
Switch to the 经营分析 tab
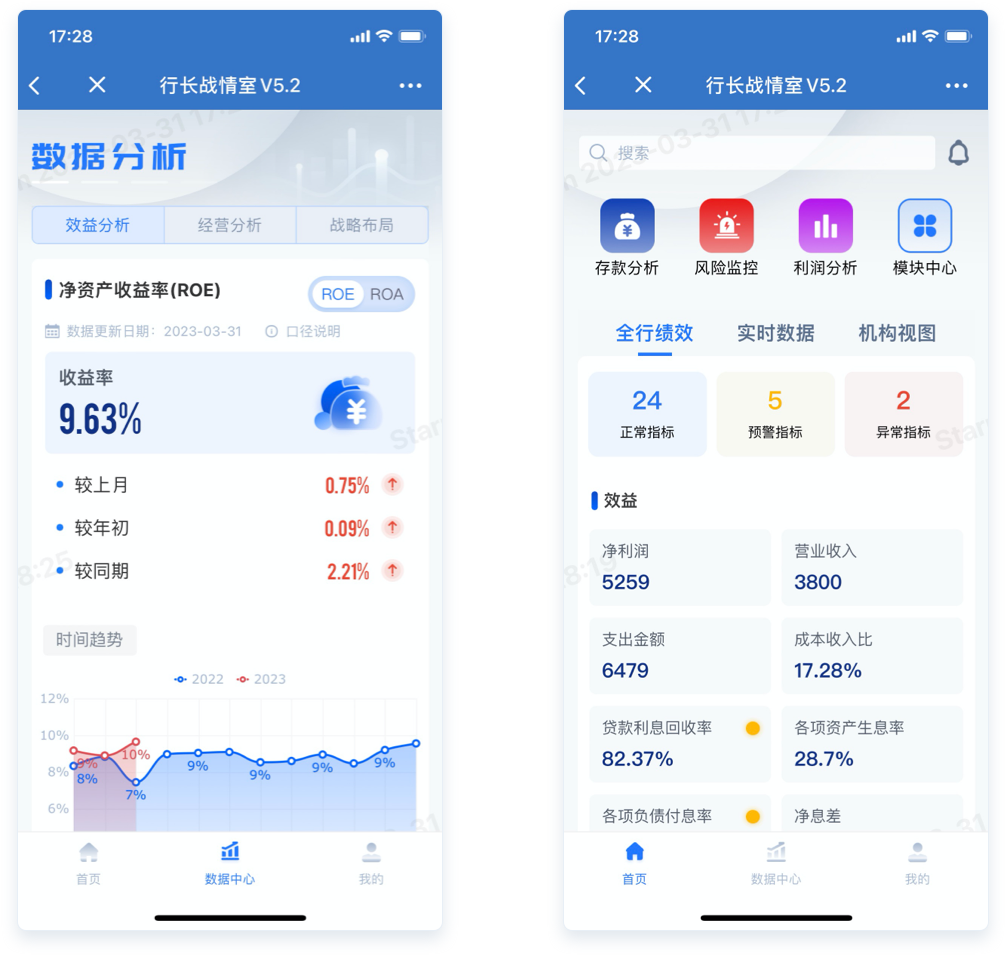click(230, 225)
